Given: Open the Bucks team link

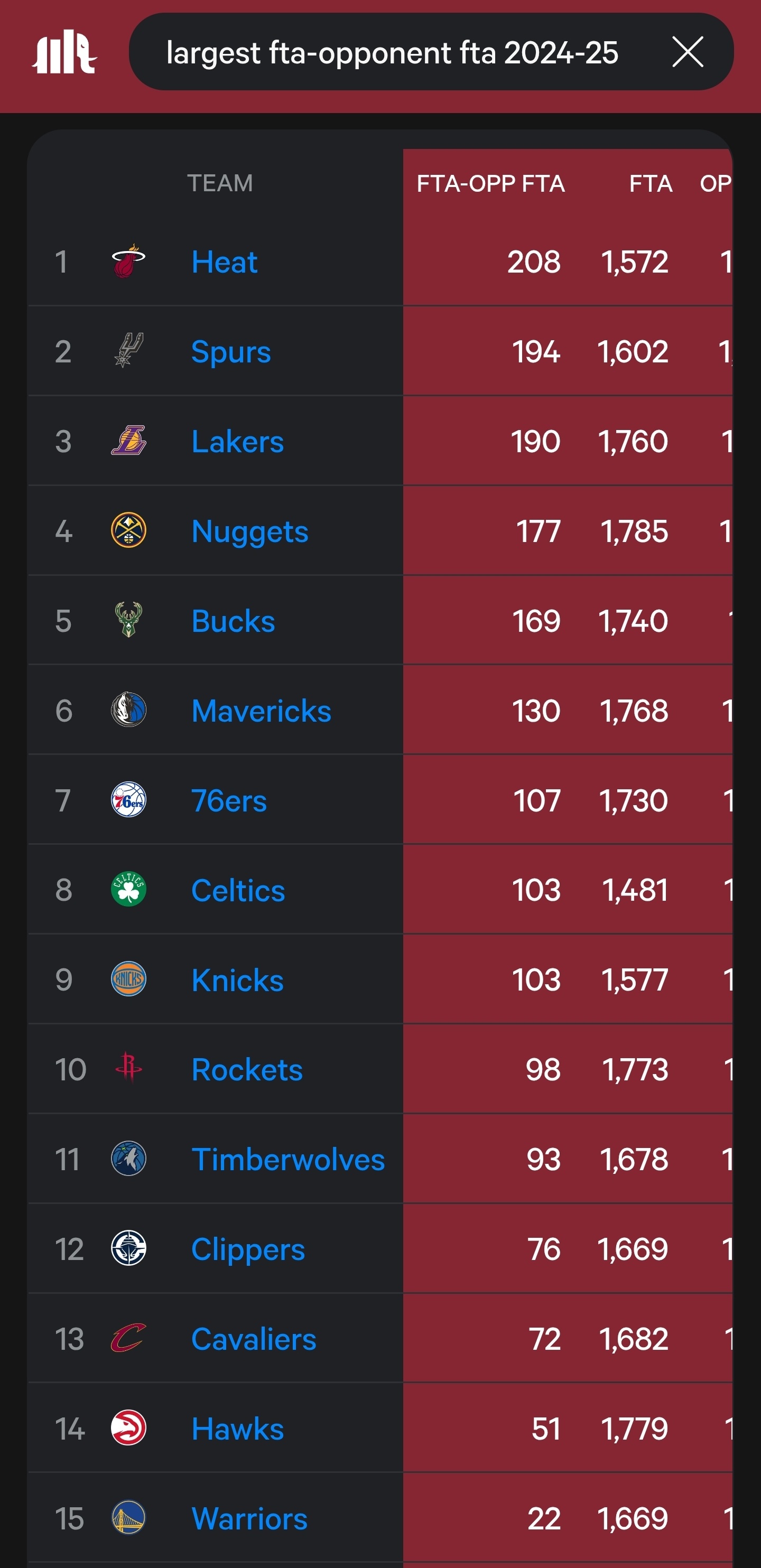Looking at the screenshot, I should 233,621.
